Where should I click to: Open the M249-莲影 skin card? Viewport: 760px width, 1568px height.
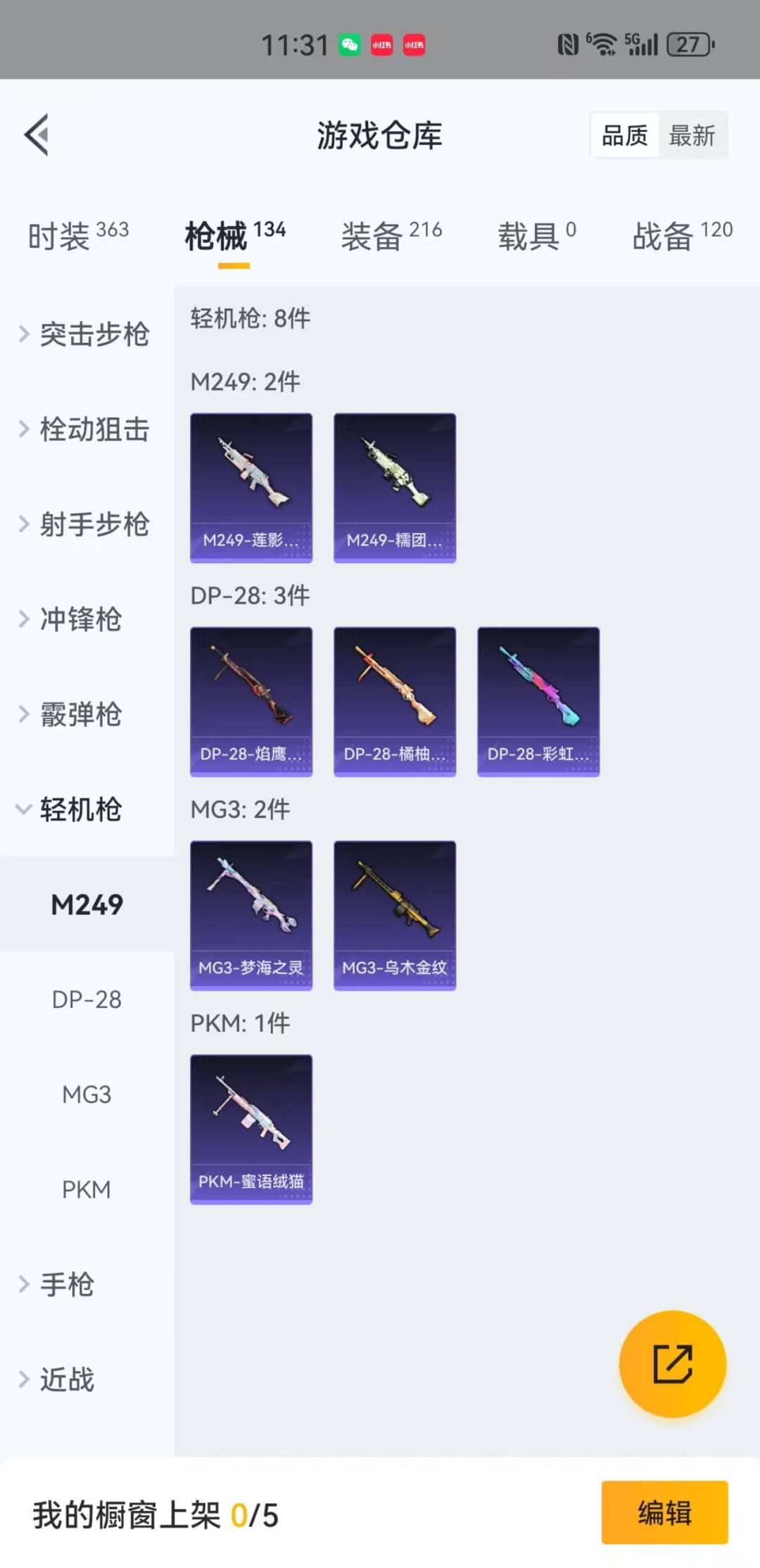[x=251, y=488]
